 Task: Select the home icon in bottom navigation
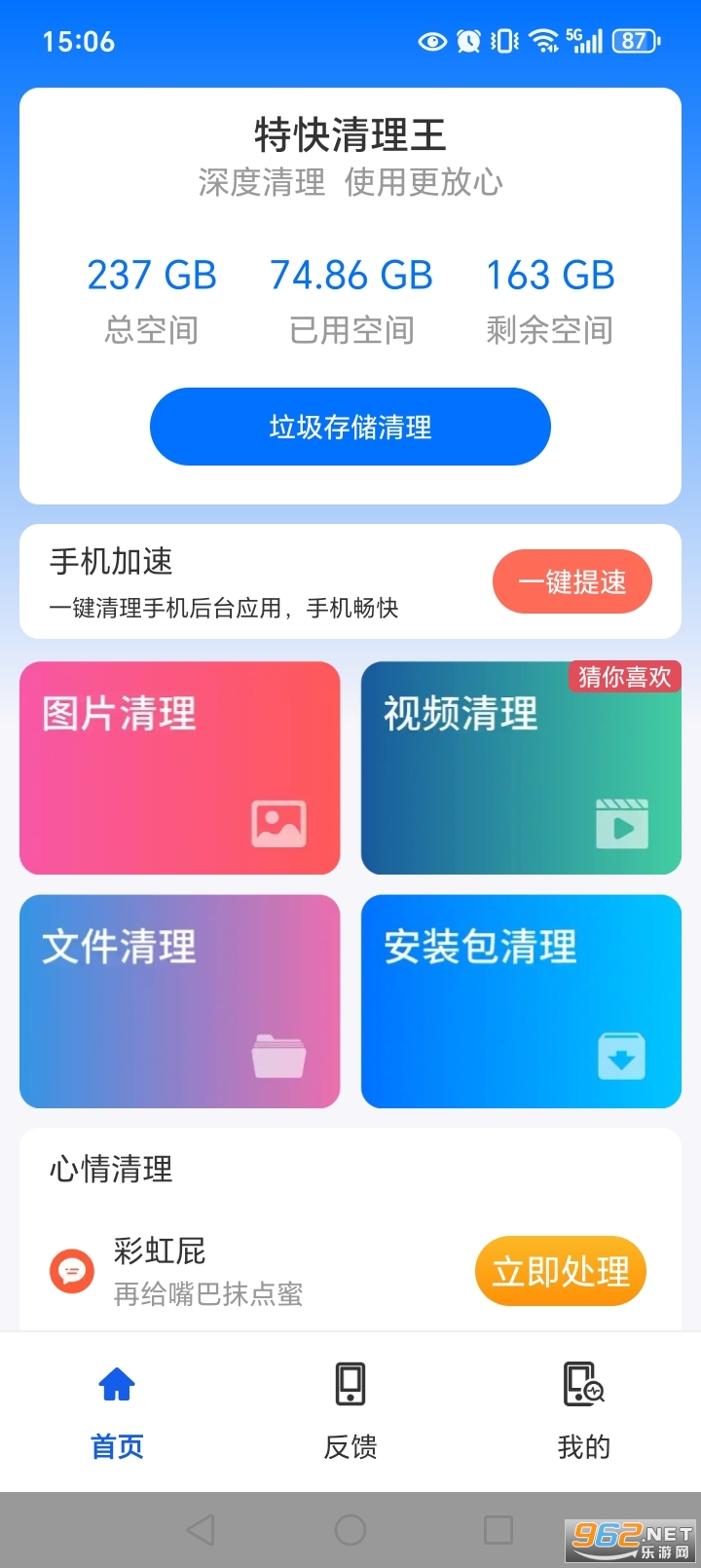coord(116,1383)
